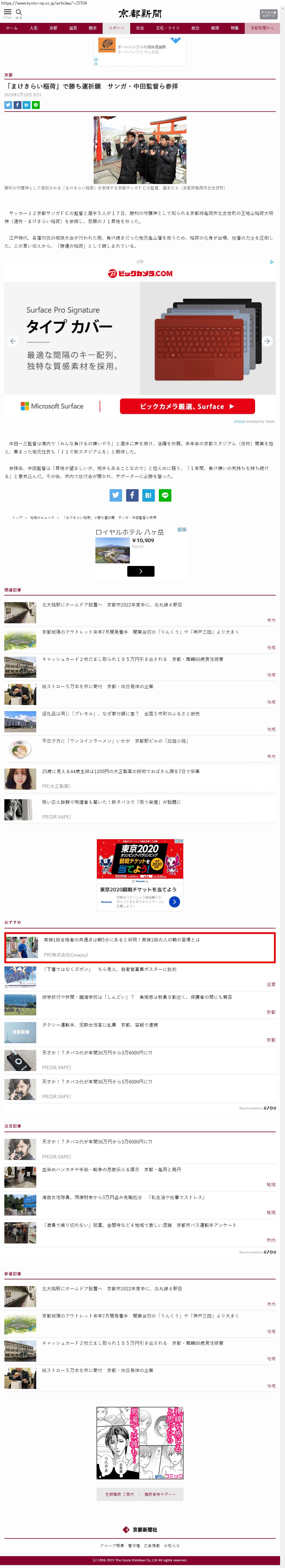Share article on Facebook below the date

pyautogui.click(x=18, y=105)
